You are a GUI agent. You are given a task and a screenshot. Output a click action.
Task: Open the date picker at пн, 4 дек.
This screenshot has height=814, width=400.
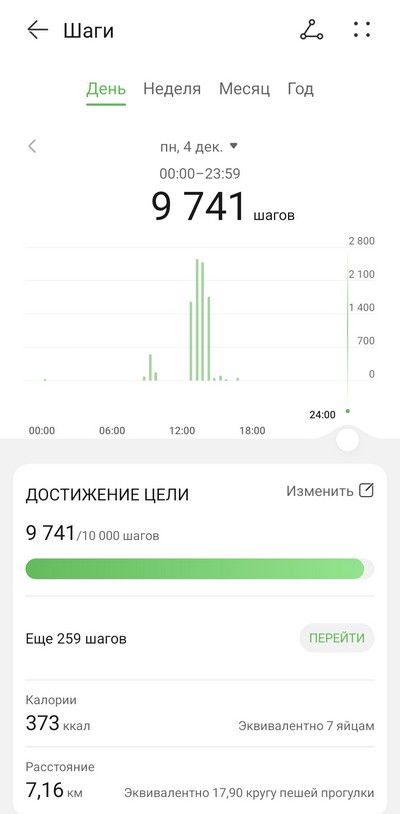pos(199,147)
